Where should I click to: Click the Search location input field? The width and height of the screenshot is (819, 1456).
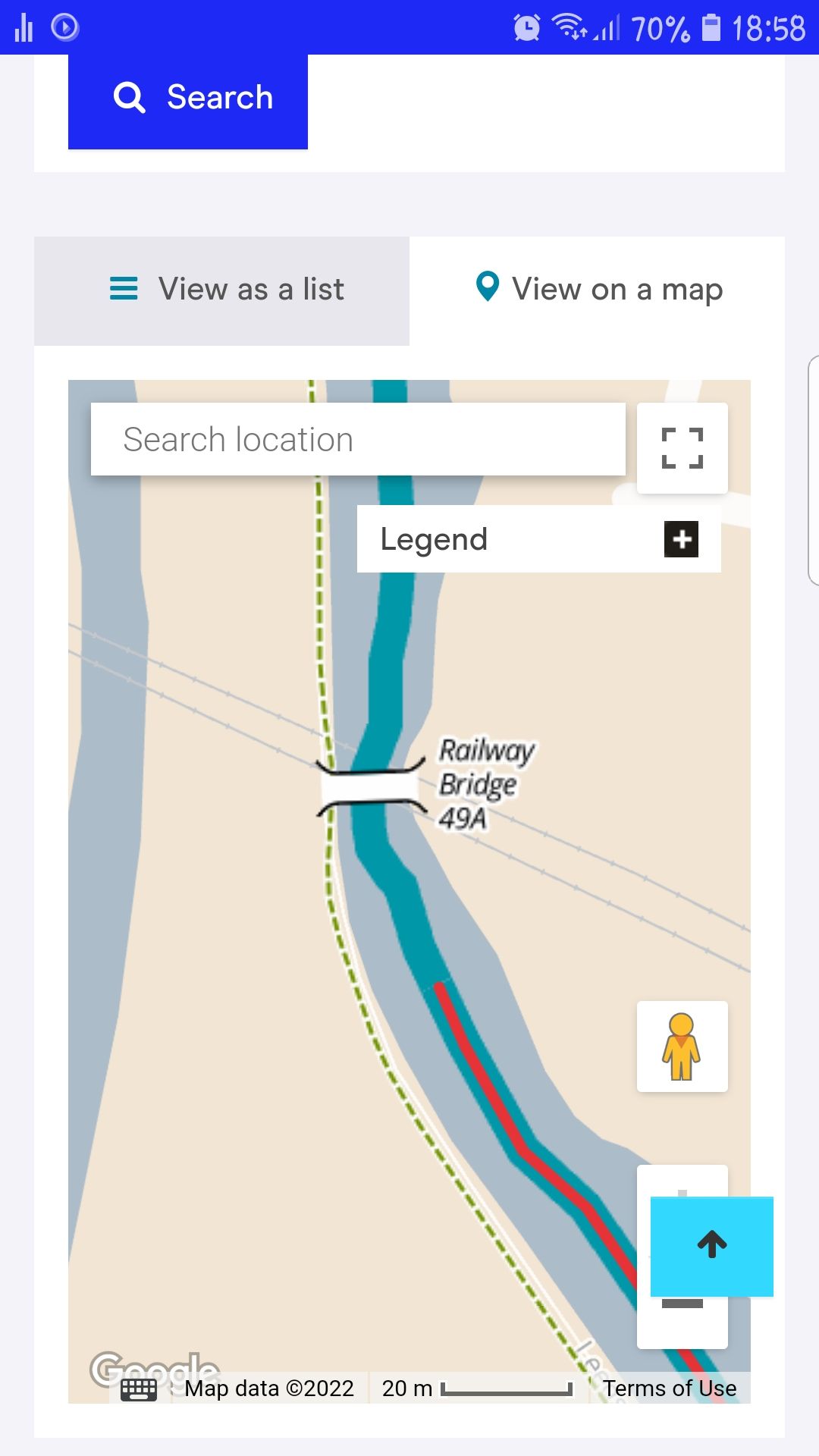coord(356,438)
